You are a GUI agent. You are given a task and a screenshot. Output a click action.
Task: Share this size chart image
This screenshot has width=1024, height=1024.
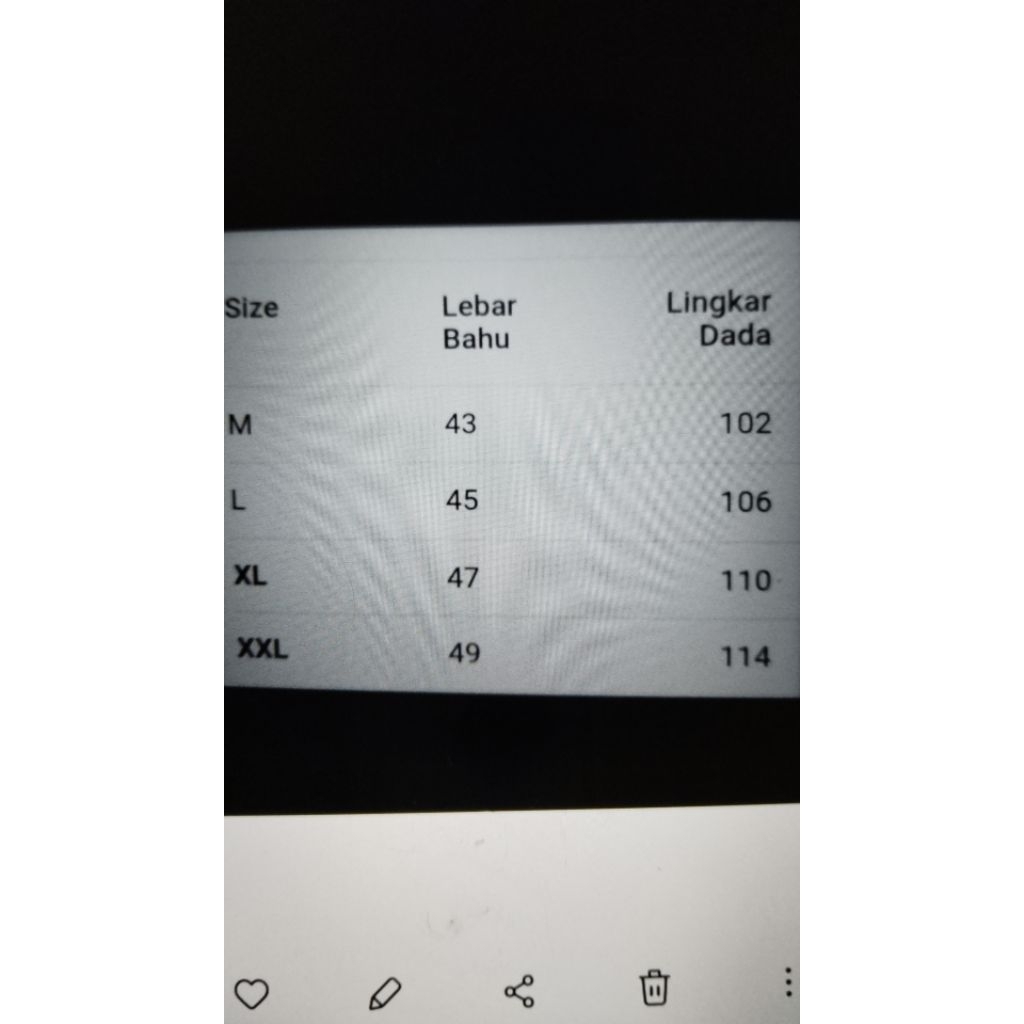click(x=519, y=991)
